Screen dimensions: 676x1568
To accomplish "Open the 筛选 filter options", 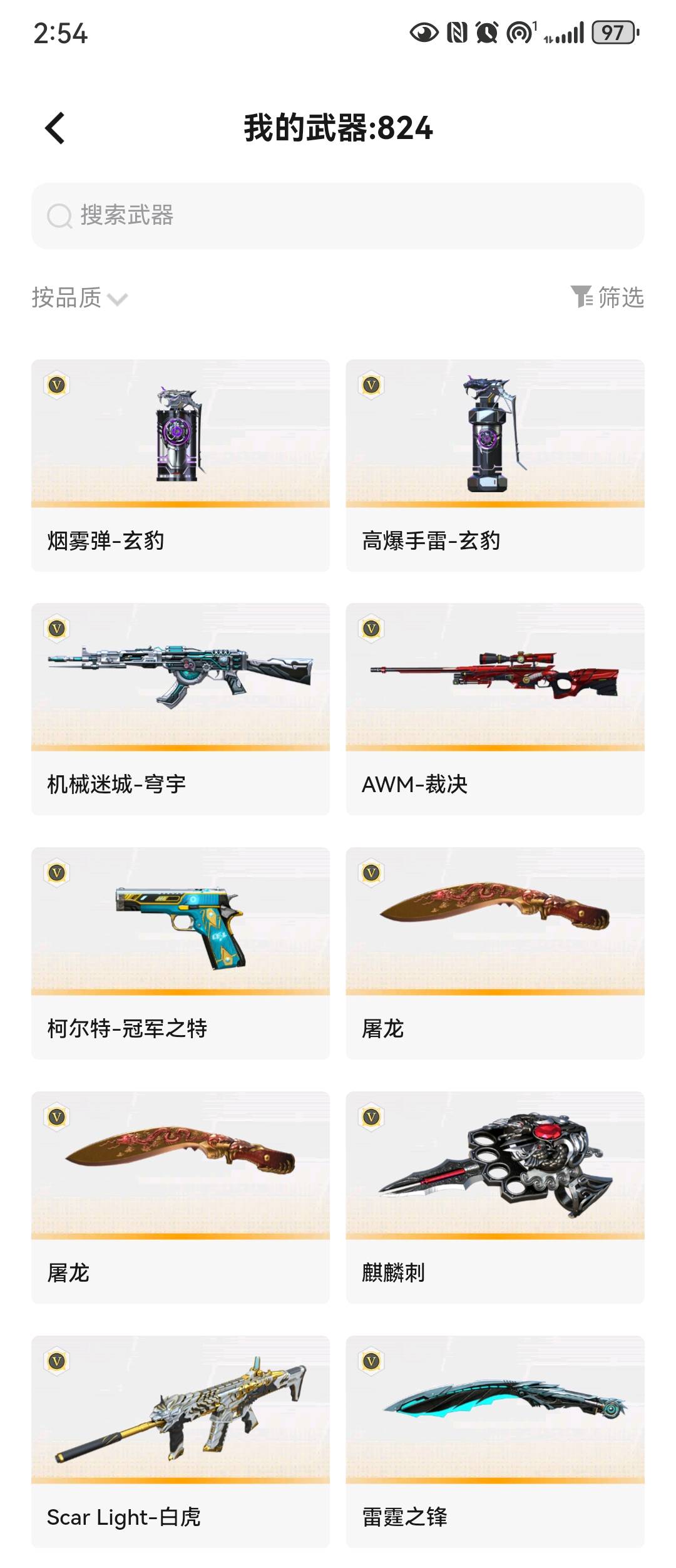I will tap(607, 297).
